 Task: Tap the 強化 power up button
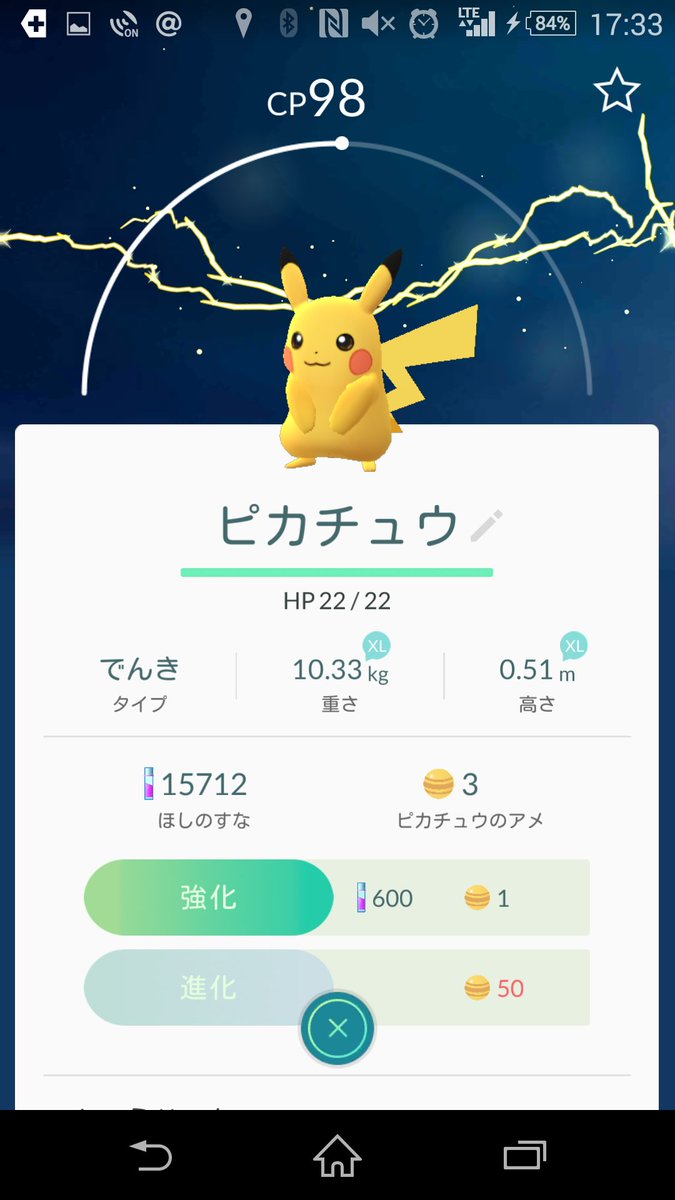[208, 898]
